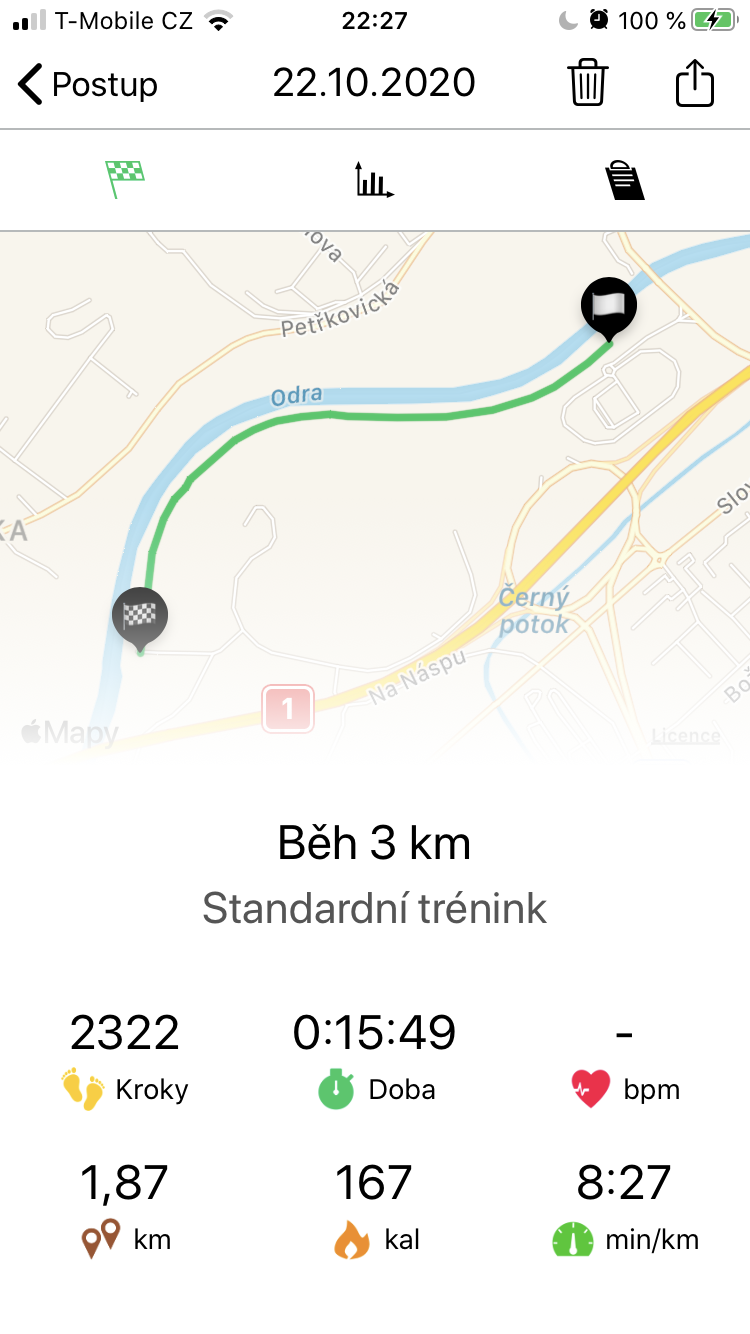Go back to Postup
Image resolution: width=750 pixels, height=1334 pixels.
pyautogui.click(x=88, y=84)
